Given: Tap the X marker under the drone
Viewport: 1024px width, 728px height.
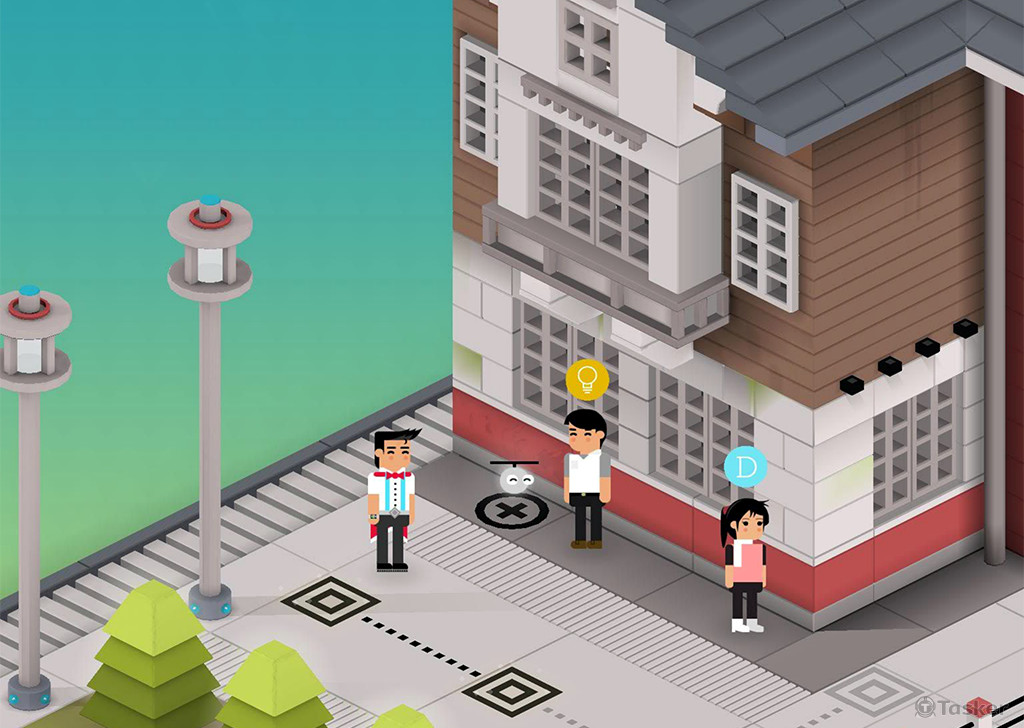Looking at the screenshot, I should (511, 511).
